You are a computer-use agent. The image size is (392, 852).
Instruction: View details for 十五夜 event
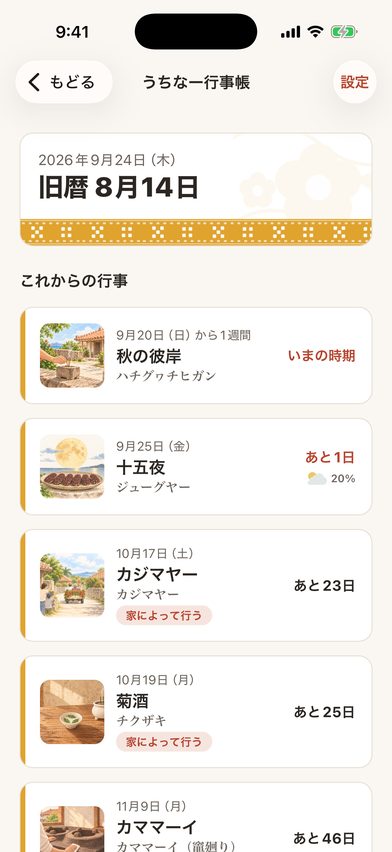196,467
